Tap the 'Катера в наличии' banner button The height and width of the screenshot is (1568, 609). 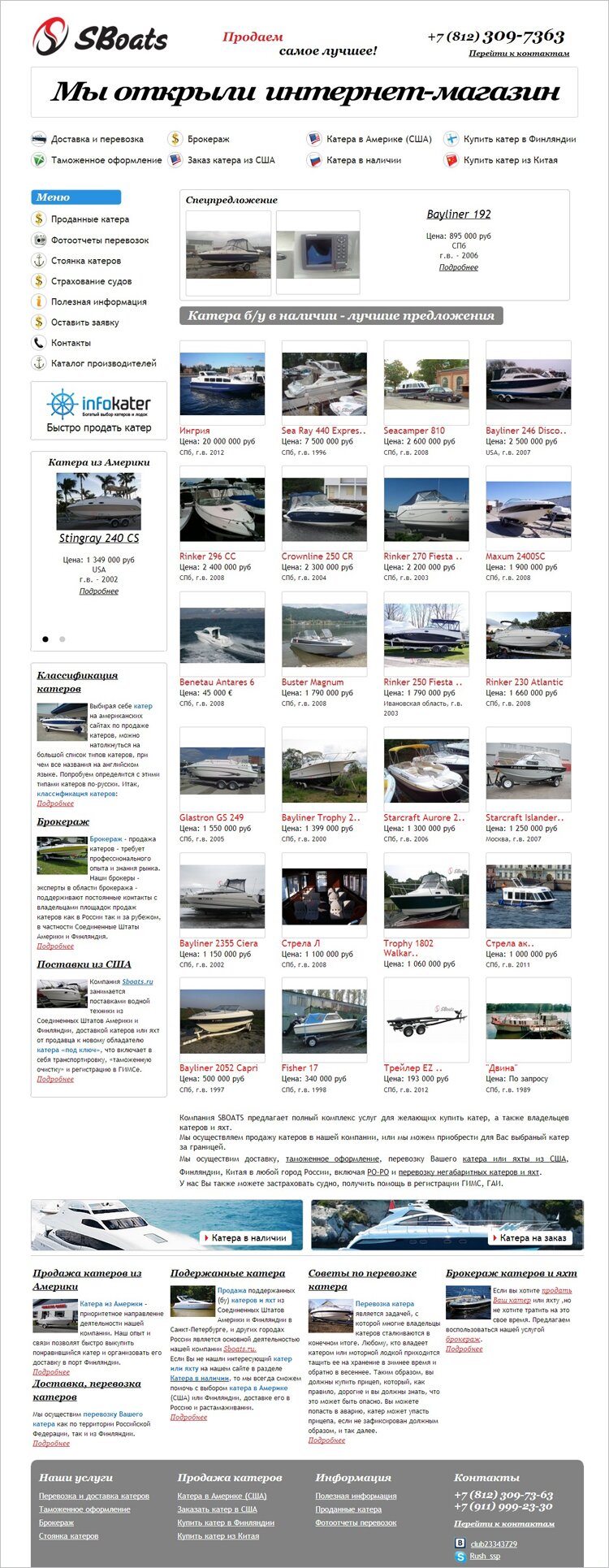244,1238
